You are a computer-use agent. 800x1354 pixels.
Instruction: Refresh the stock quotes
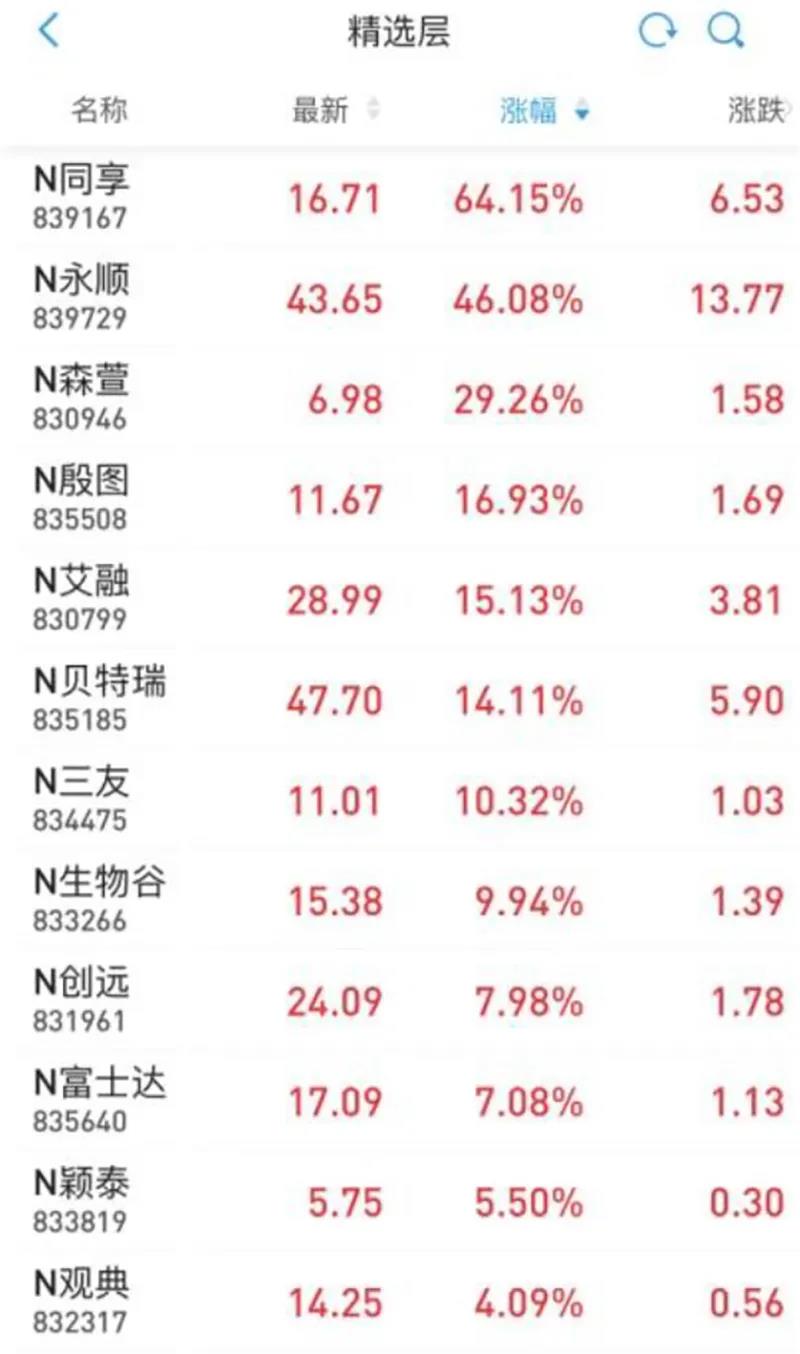[x=657, y=31]
